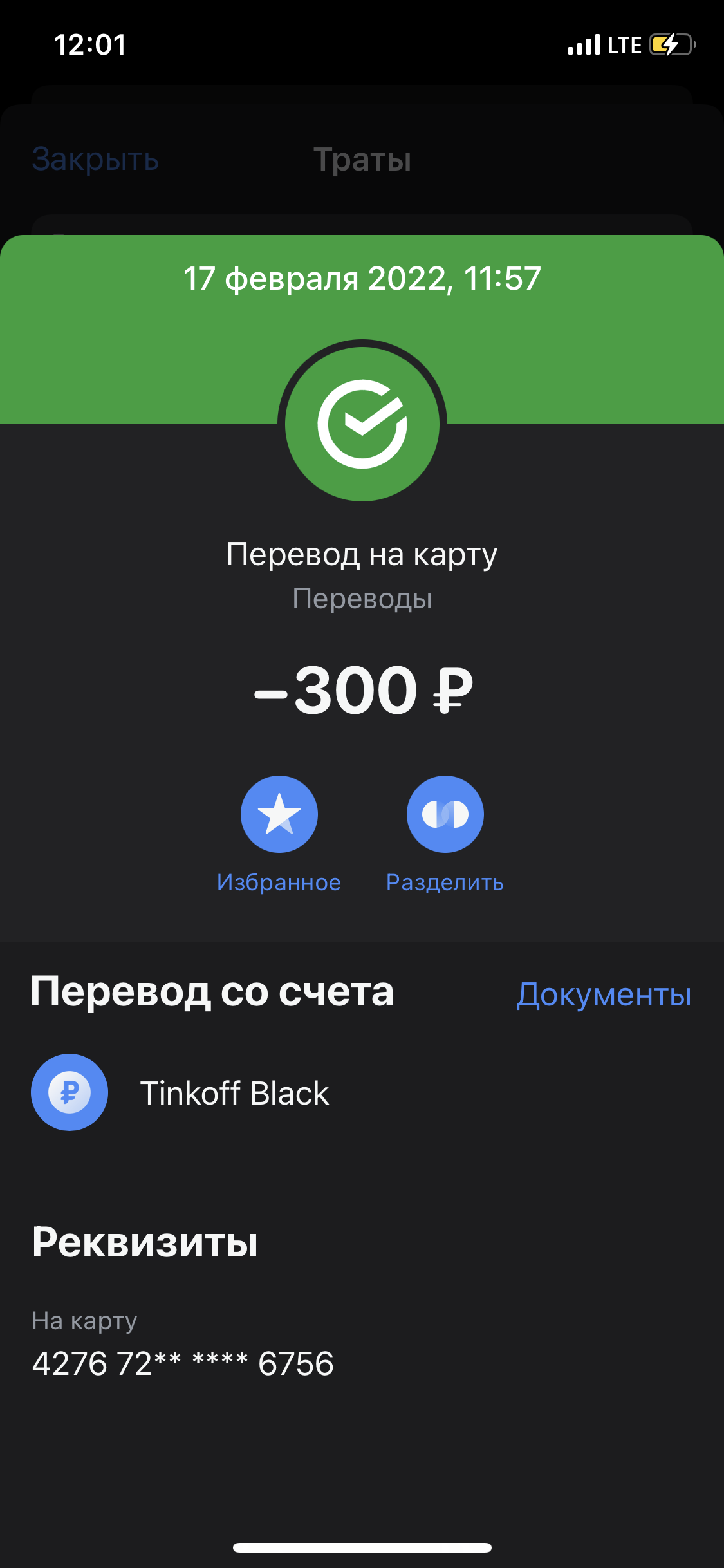Tap Закрыть to close the screen

[95, 160]
